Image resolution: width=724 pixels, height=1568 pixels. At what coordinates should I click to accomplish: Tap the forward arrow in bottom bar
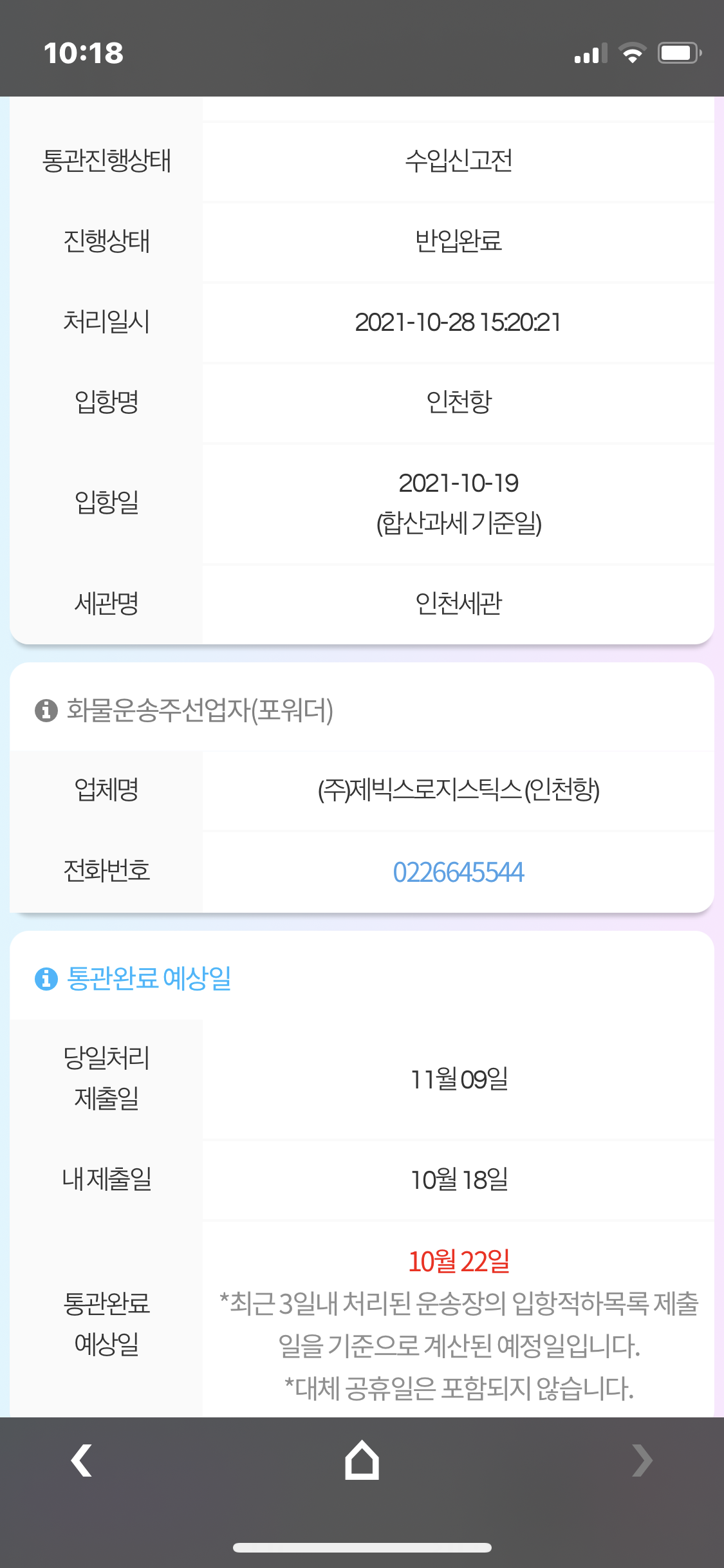coord(642,1460)
